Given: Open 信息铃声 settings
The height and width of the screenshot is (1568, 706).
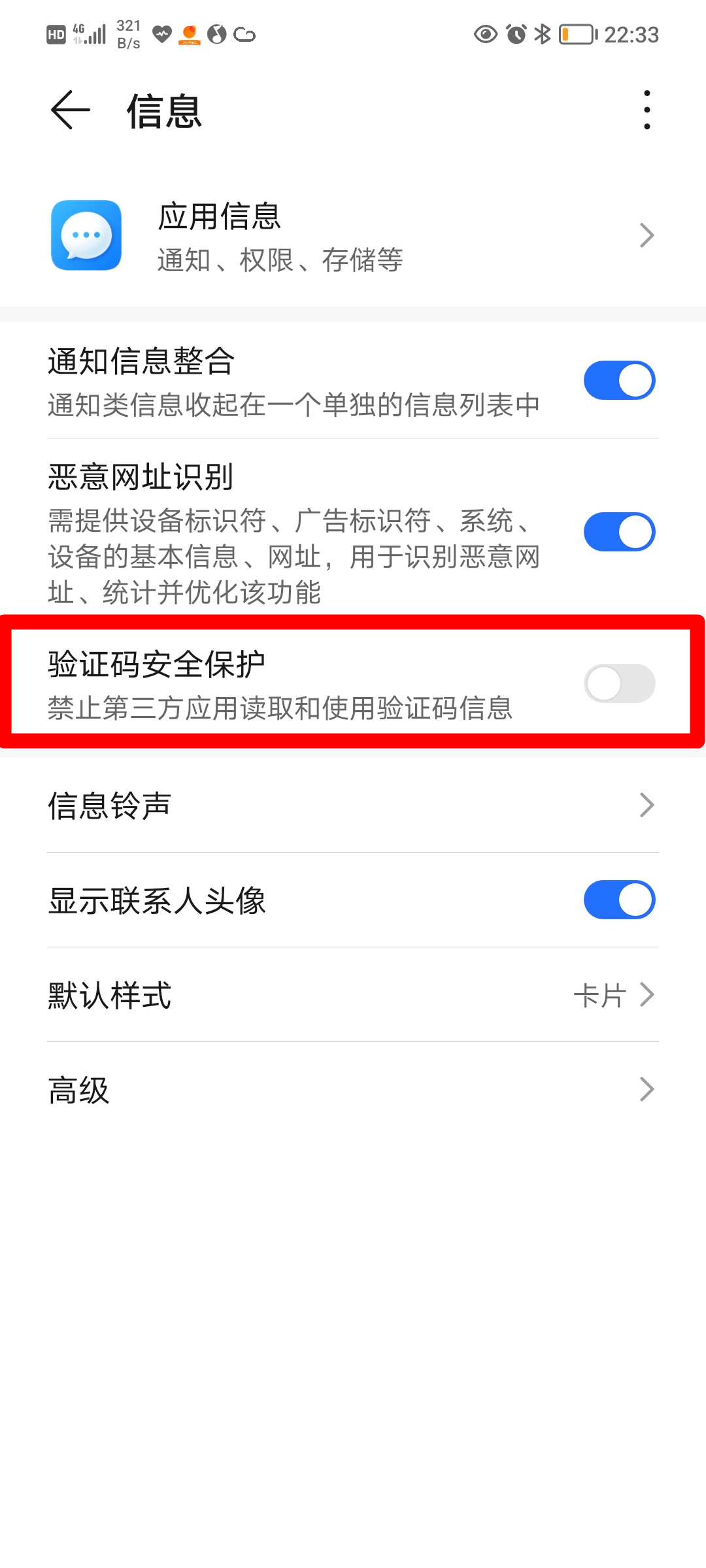Looking at the screenshot, I should [x=353, y=805].
